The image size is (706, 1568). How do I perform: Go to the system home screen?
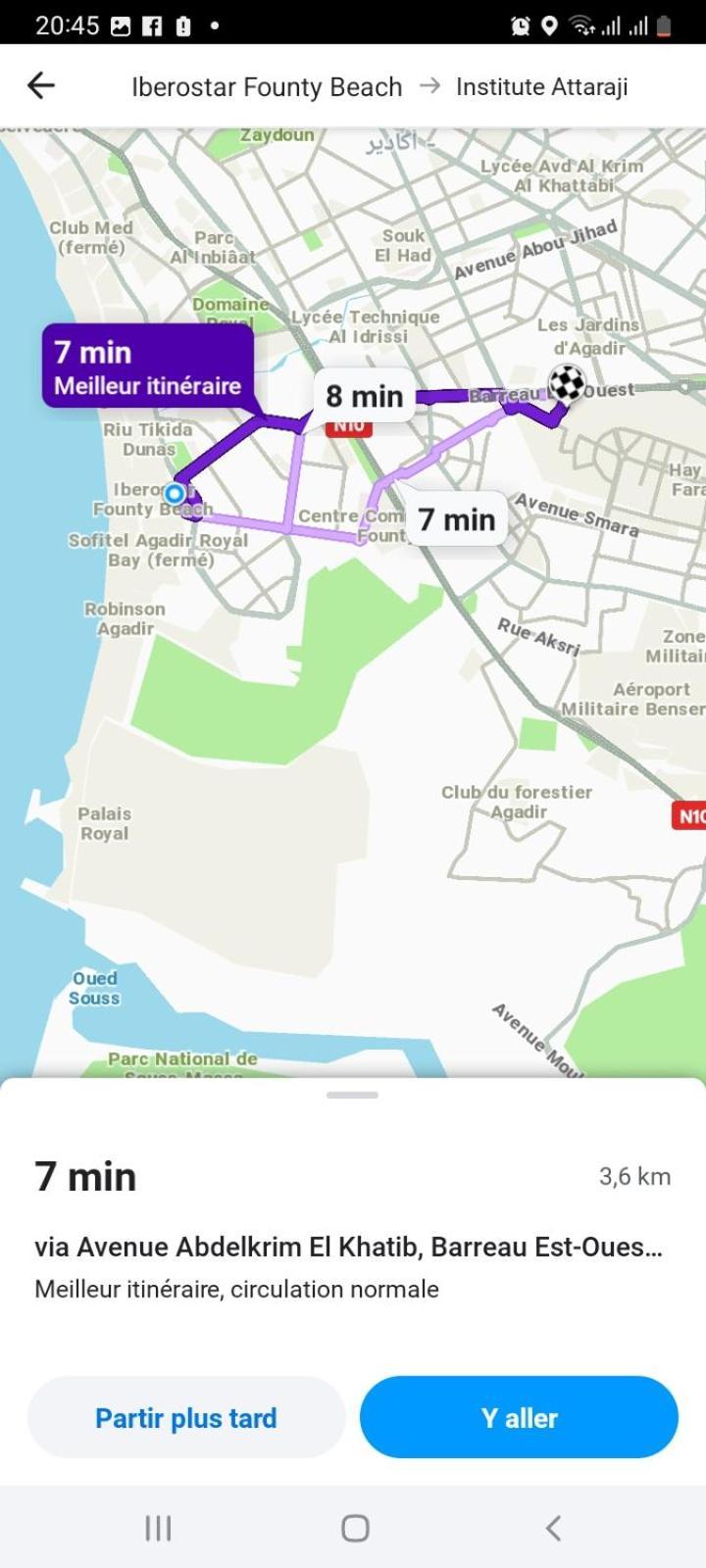[x=355, y=1528]
